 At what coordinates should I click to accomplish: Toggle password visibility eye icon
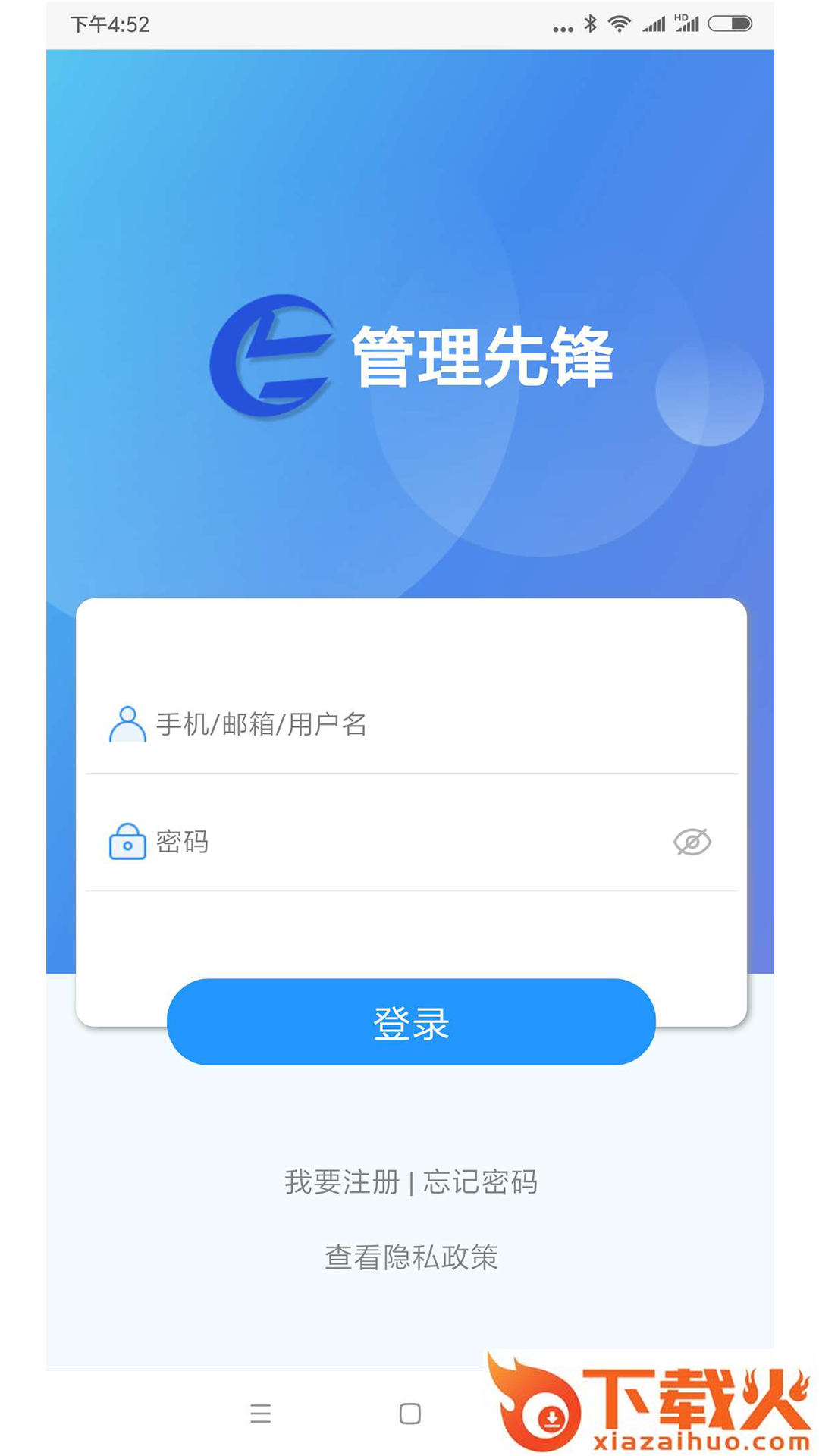[x=692, y=842]
